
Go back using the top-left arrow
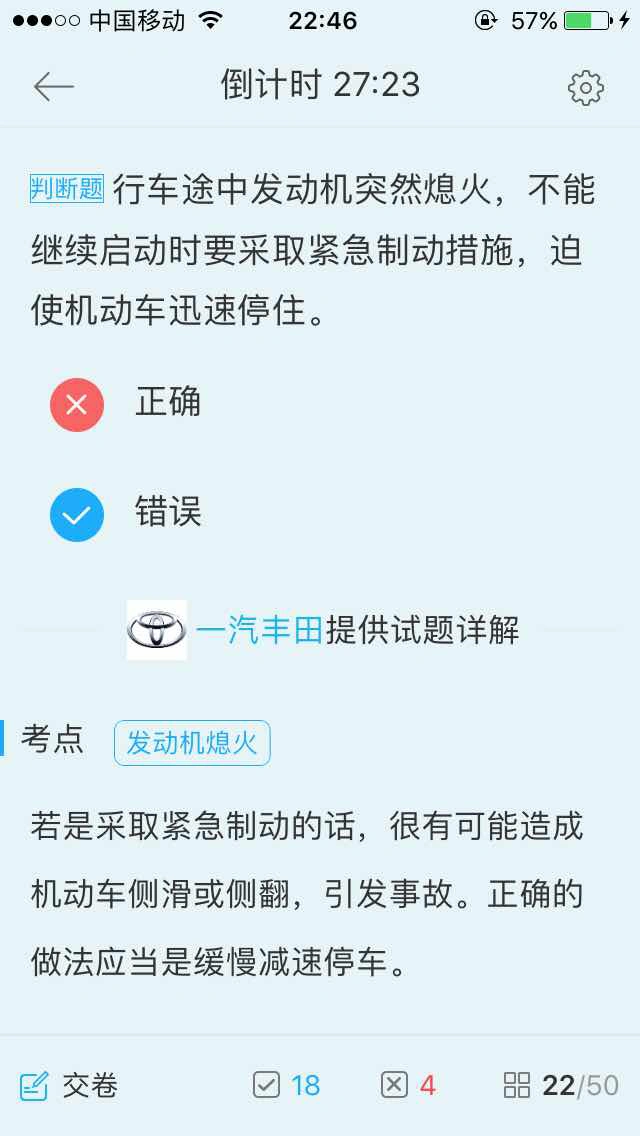[54, 87]
